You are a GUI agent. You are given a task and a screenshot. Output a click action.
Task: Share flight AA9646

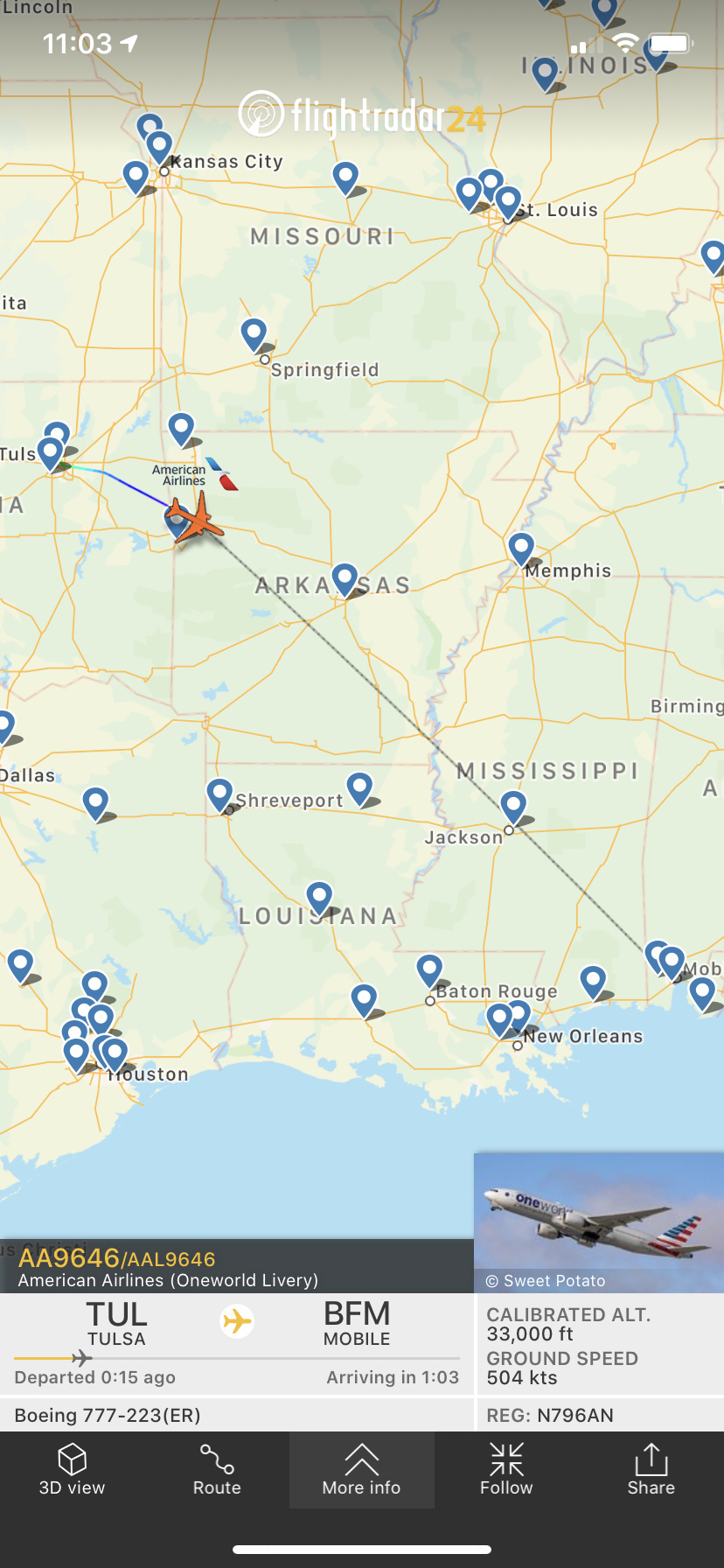tap(651, 1470)
